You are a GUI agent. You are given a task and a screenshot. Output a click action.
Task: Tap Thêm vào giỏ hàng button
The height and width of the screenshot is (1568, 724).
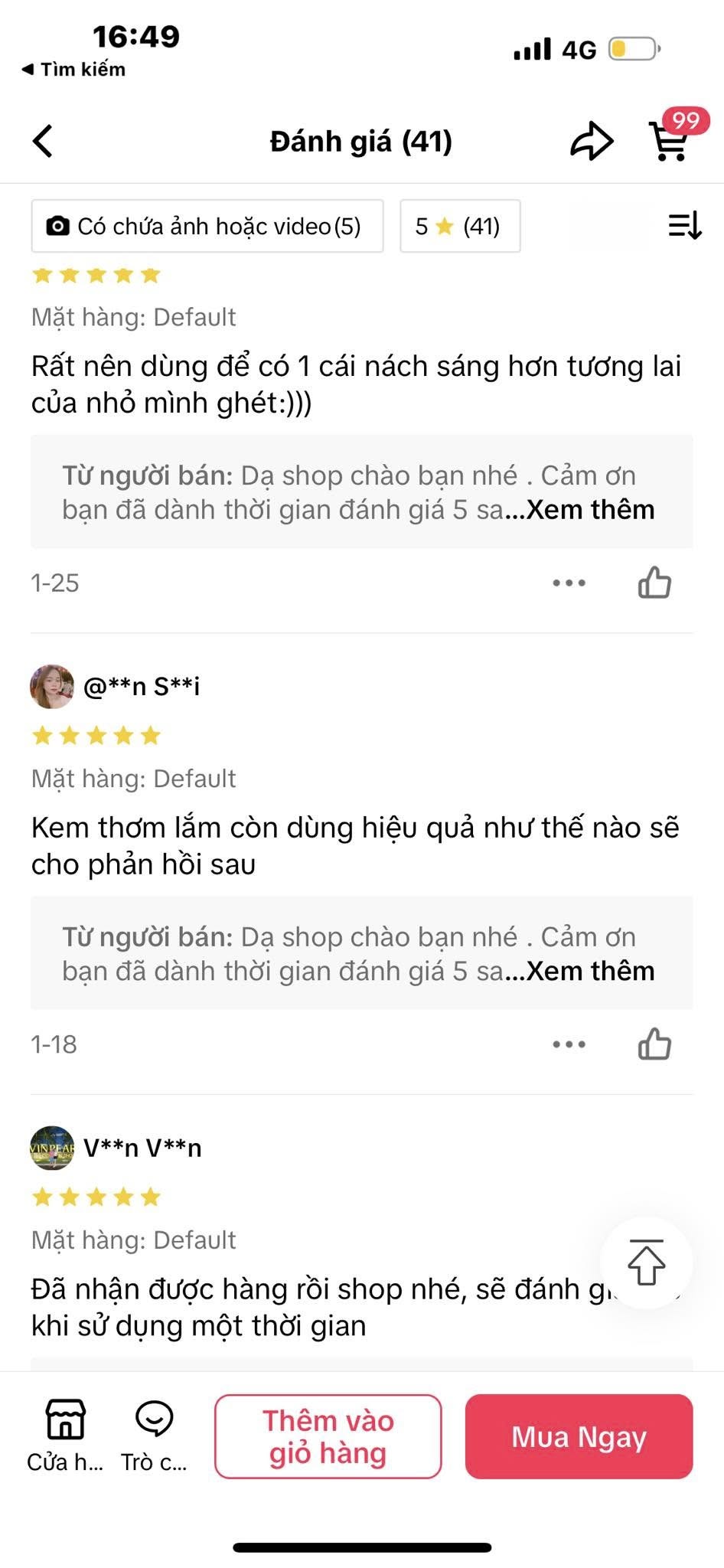(328, 1436)
